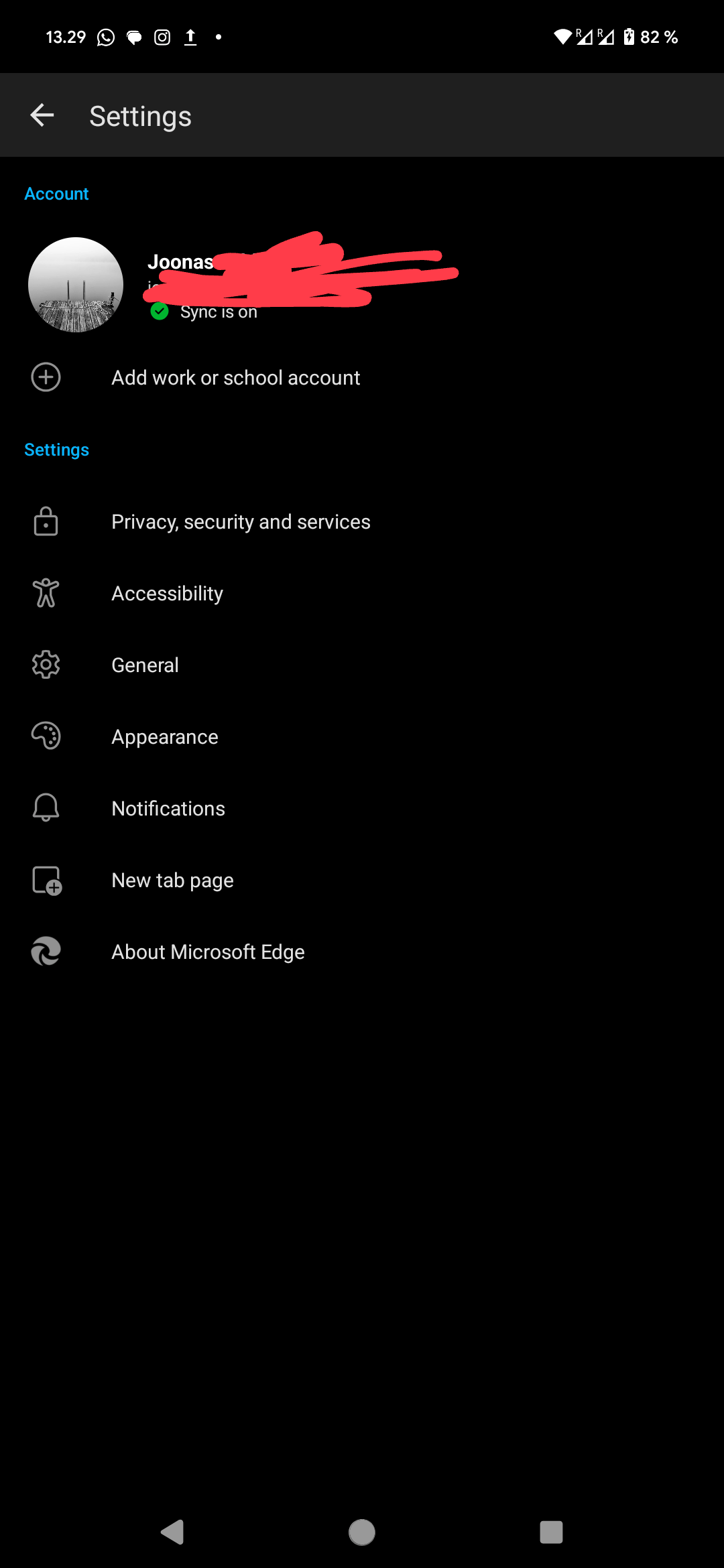Open Accessibility settings
The image size is (724, 1568).
tap(167, 594)
